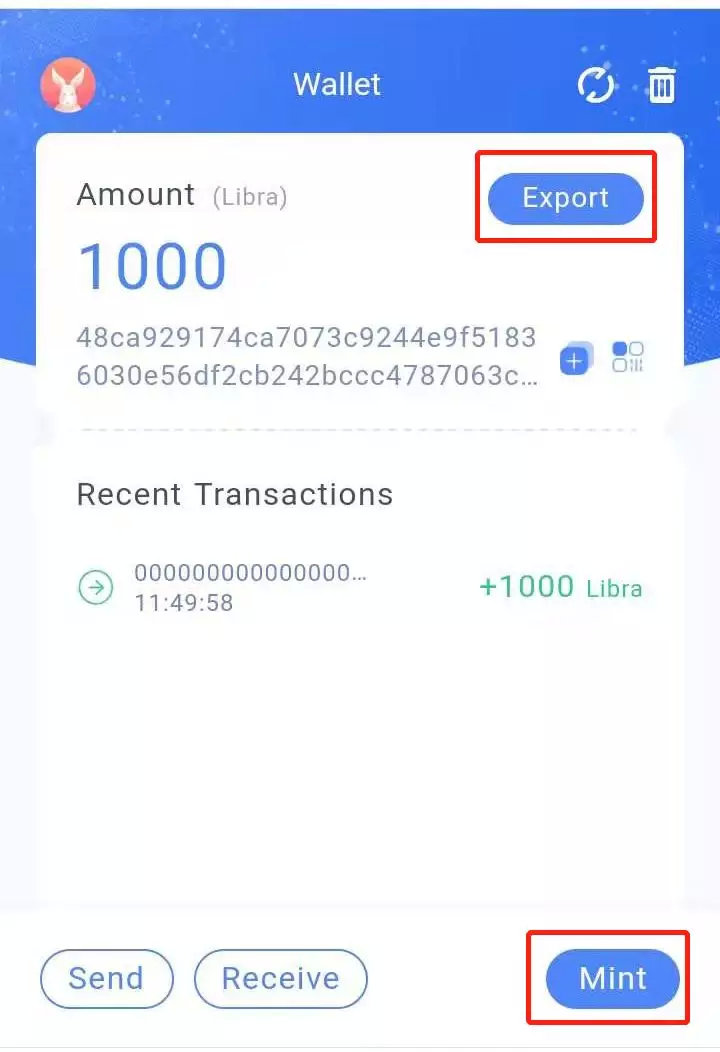Click the truncated wallet address text
The image size is (720, 1052).
point(307,355)
